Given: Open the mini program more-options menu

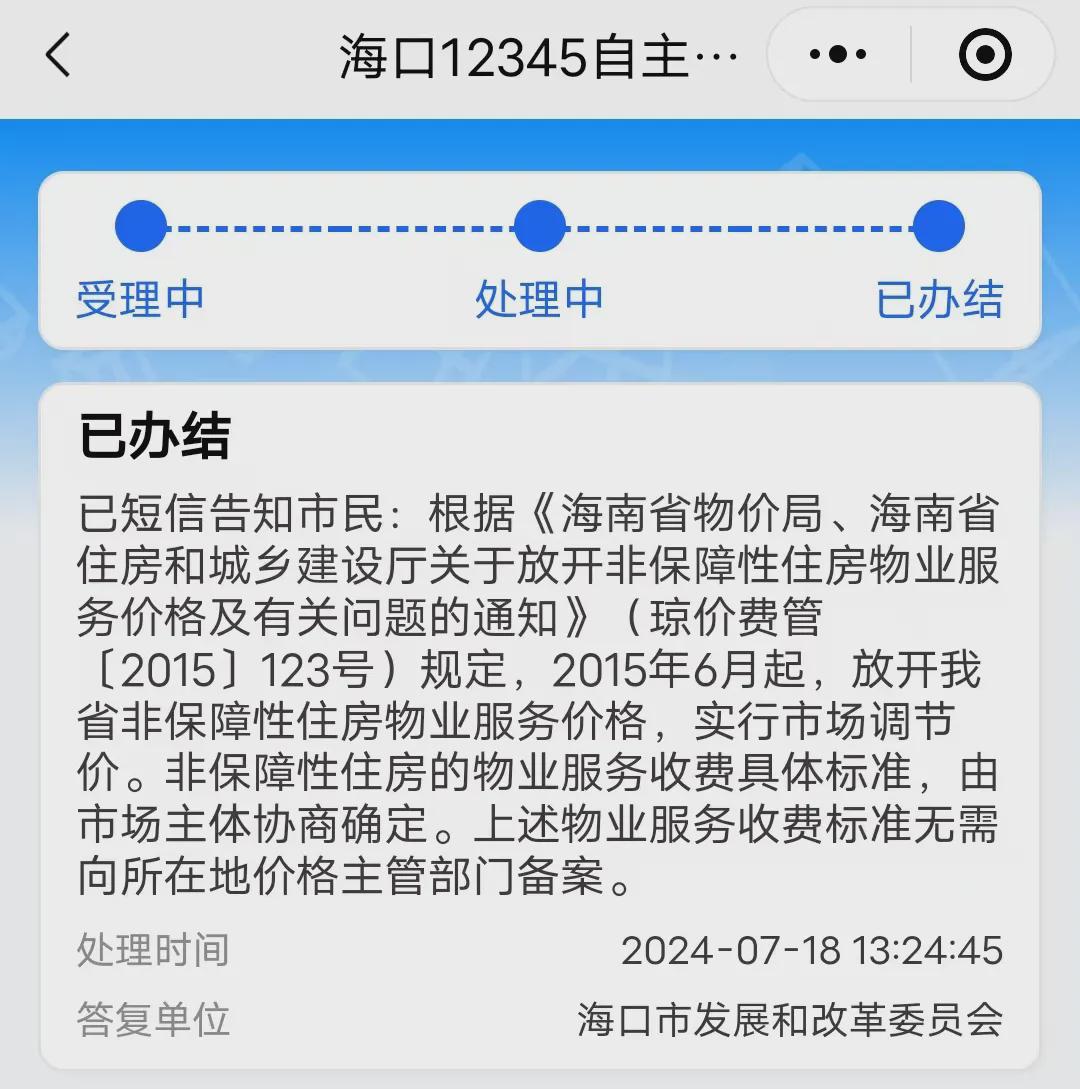Looking at the screenshot, I should coord(838,55).
